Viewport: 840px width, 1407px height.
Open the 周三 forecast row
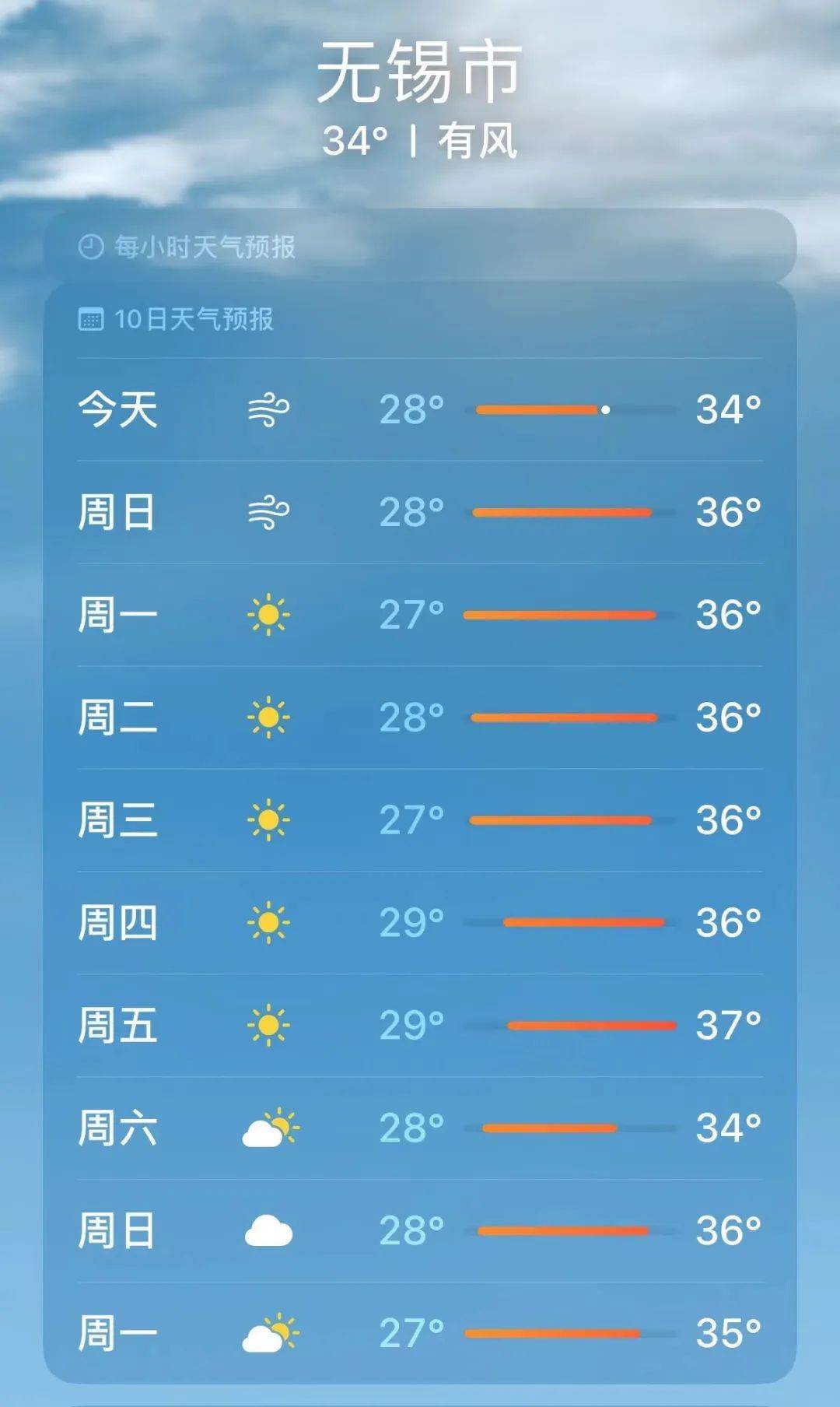[420, 820]
